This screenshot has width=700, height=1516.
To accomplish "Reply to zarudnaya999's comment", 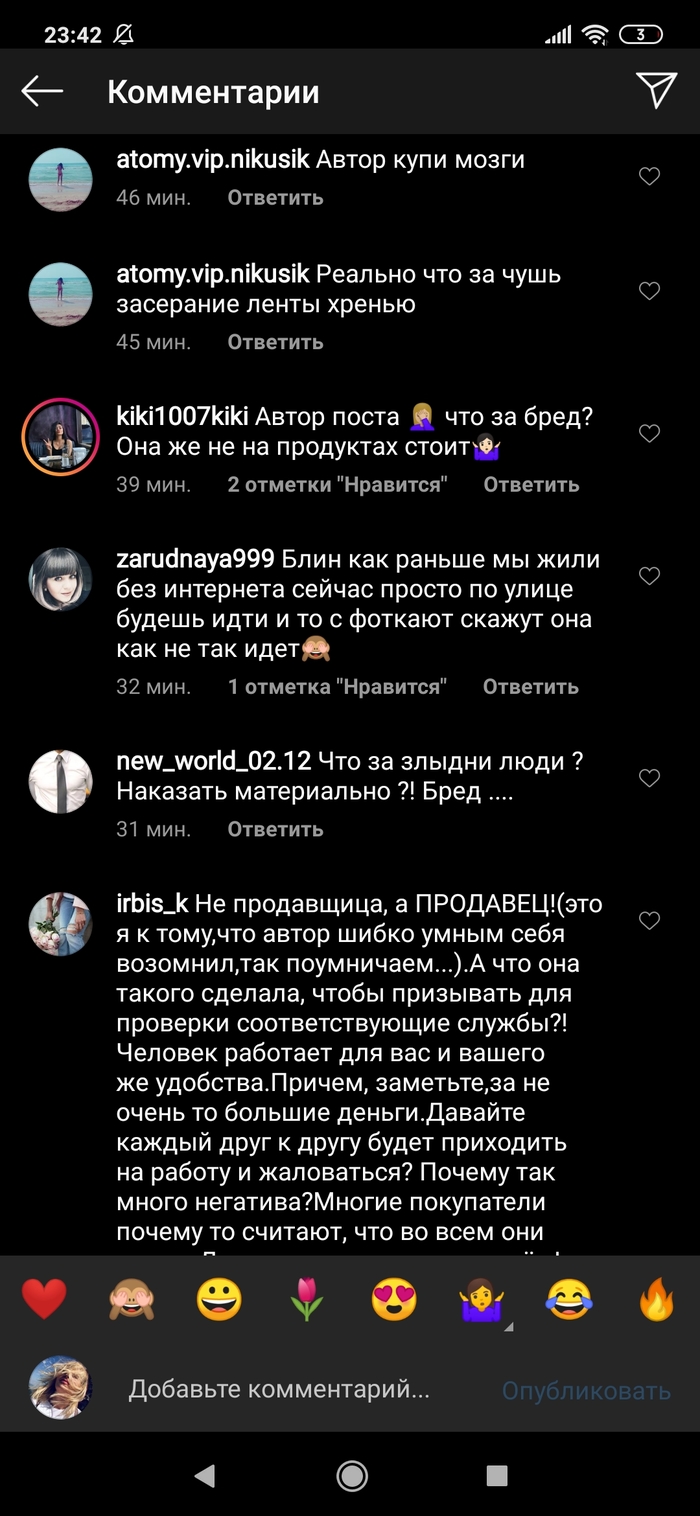I will coord(530,687).
